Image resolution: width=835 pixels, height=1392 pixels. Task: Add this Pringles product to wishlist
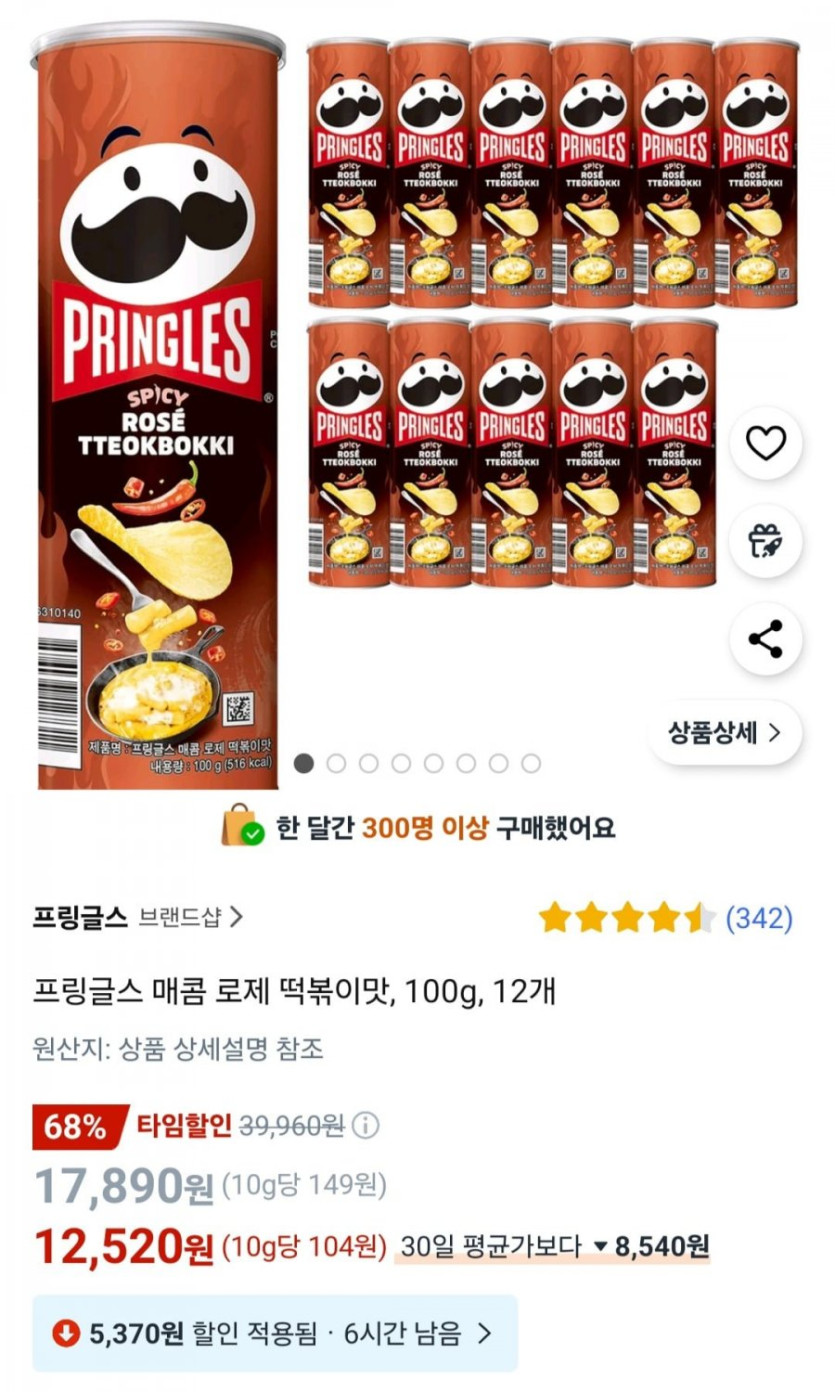tap(766, 443)
